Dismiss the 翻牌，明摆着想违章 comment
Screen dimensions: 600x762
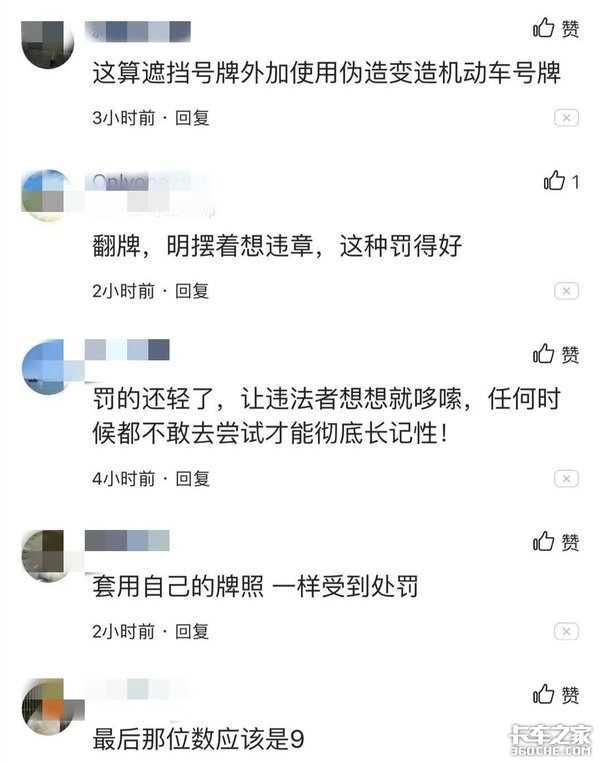[566, 291]
